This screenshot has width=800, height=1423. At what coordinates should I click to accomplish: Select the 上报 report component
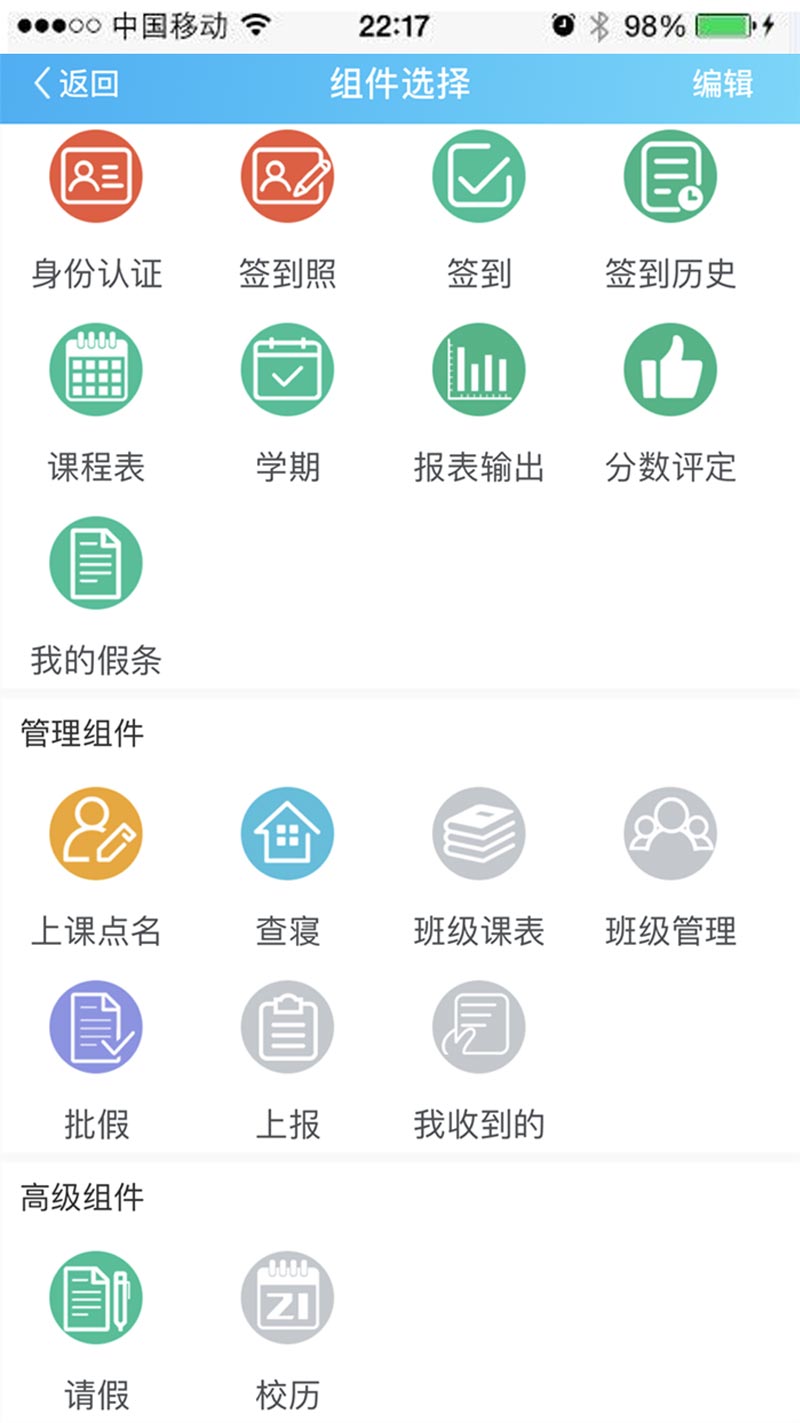coord(287,1026)
